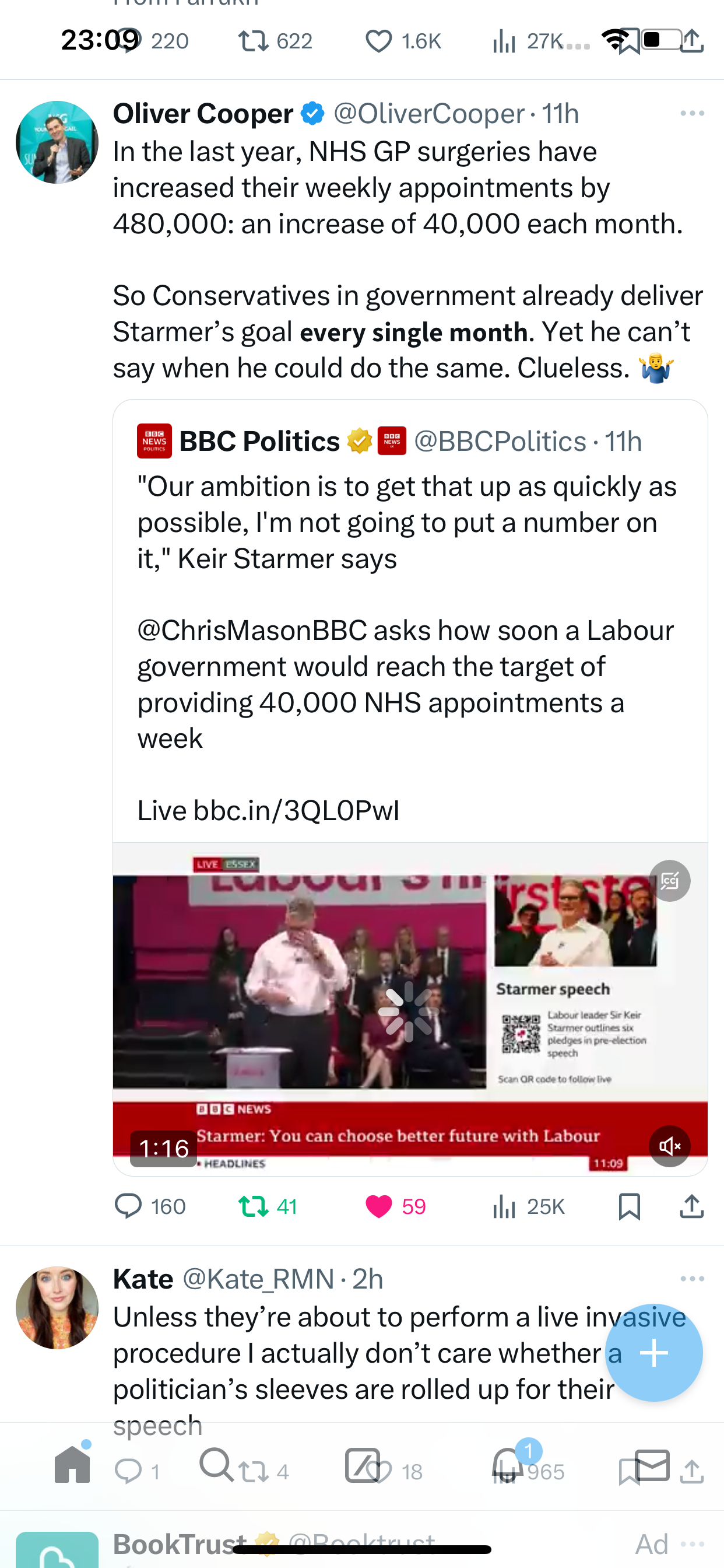This screenshot has width=724, height=1568.
Task: Open the Messages tab
Action: pos(652,1465)
